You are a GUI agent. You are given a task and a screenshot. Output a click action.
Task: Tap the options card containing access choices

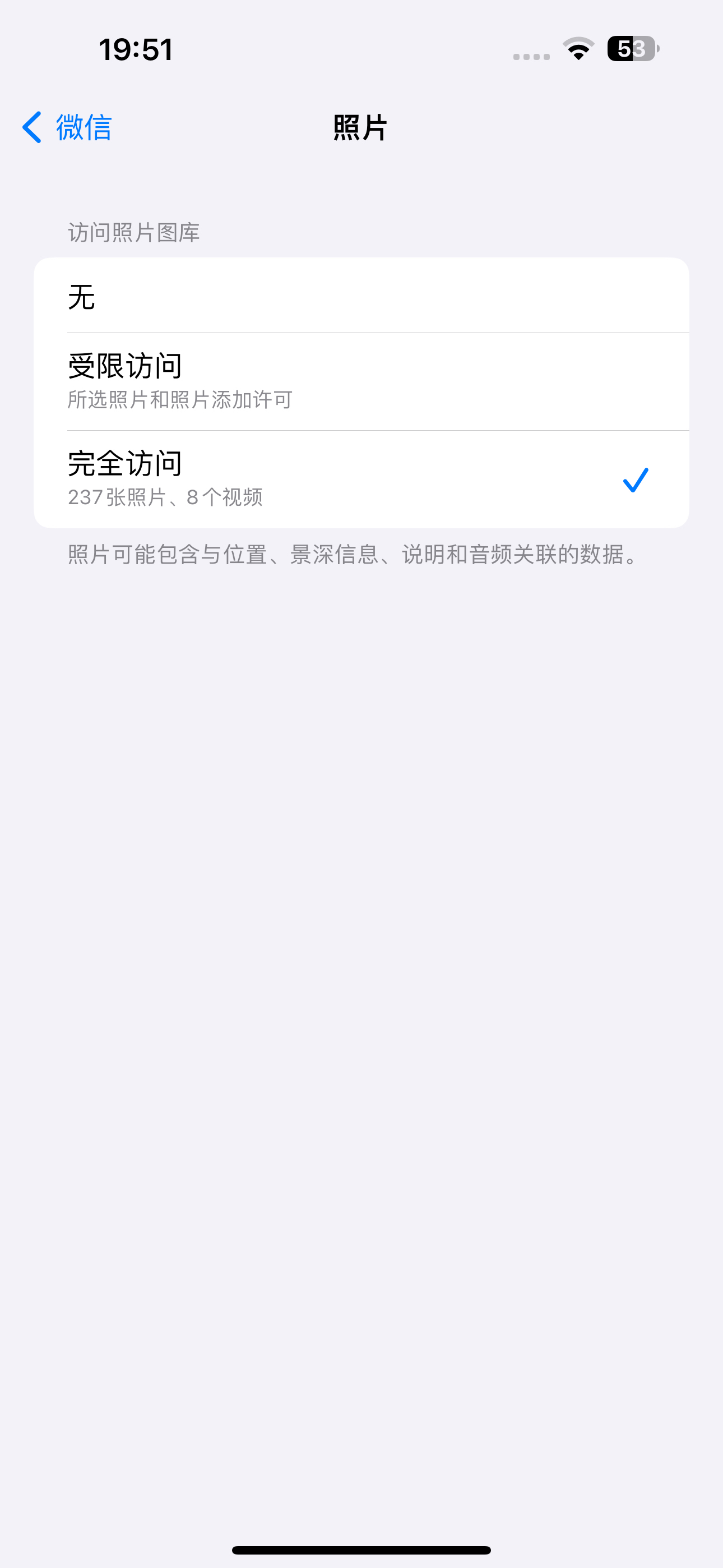(x=361, y=393)
